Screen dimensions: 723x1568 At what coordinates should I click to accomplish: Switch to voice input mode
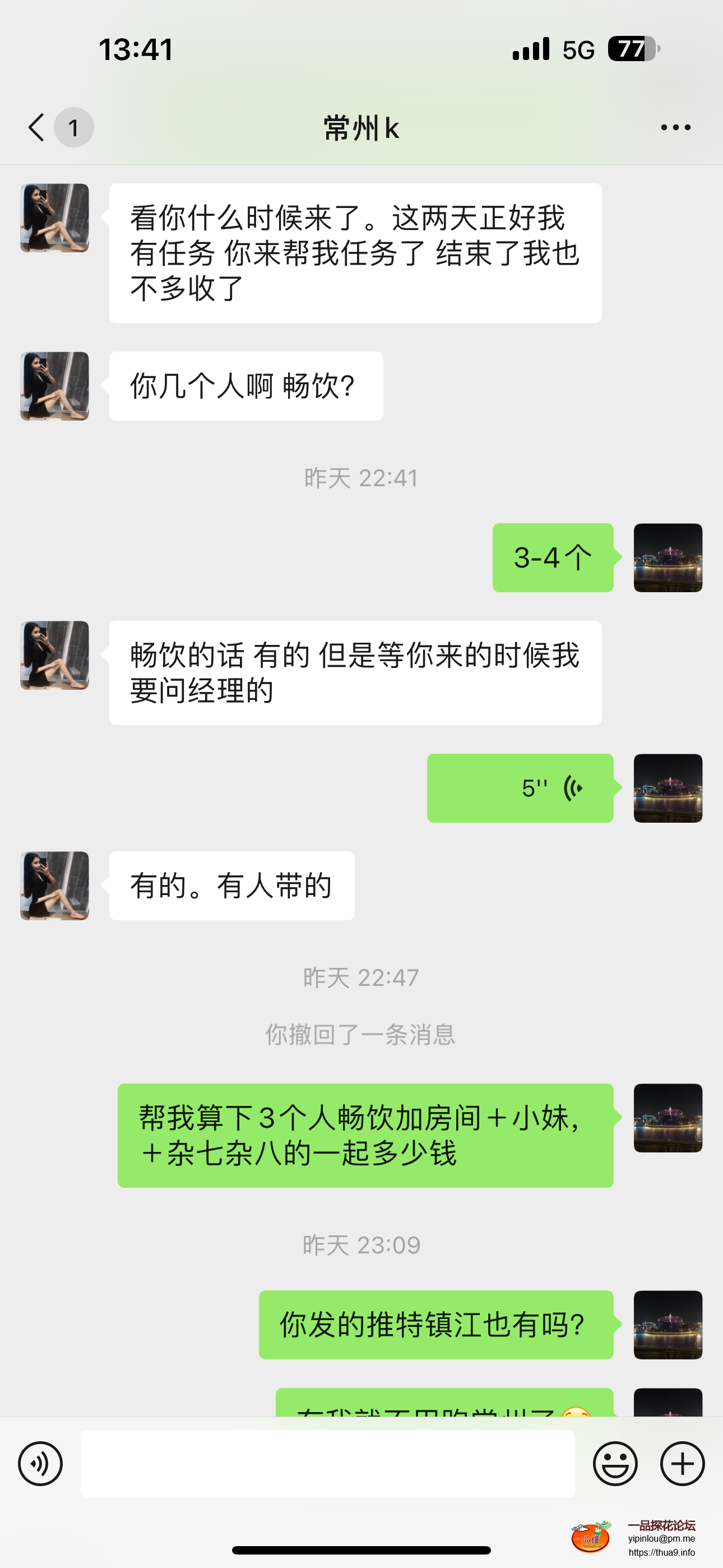click(x=40, y=1464)
